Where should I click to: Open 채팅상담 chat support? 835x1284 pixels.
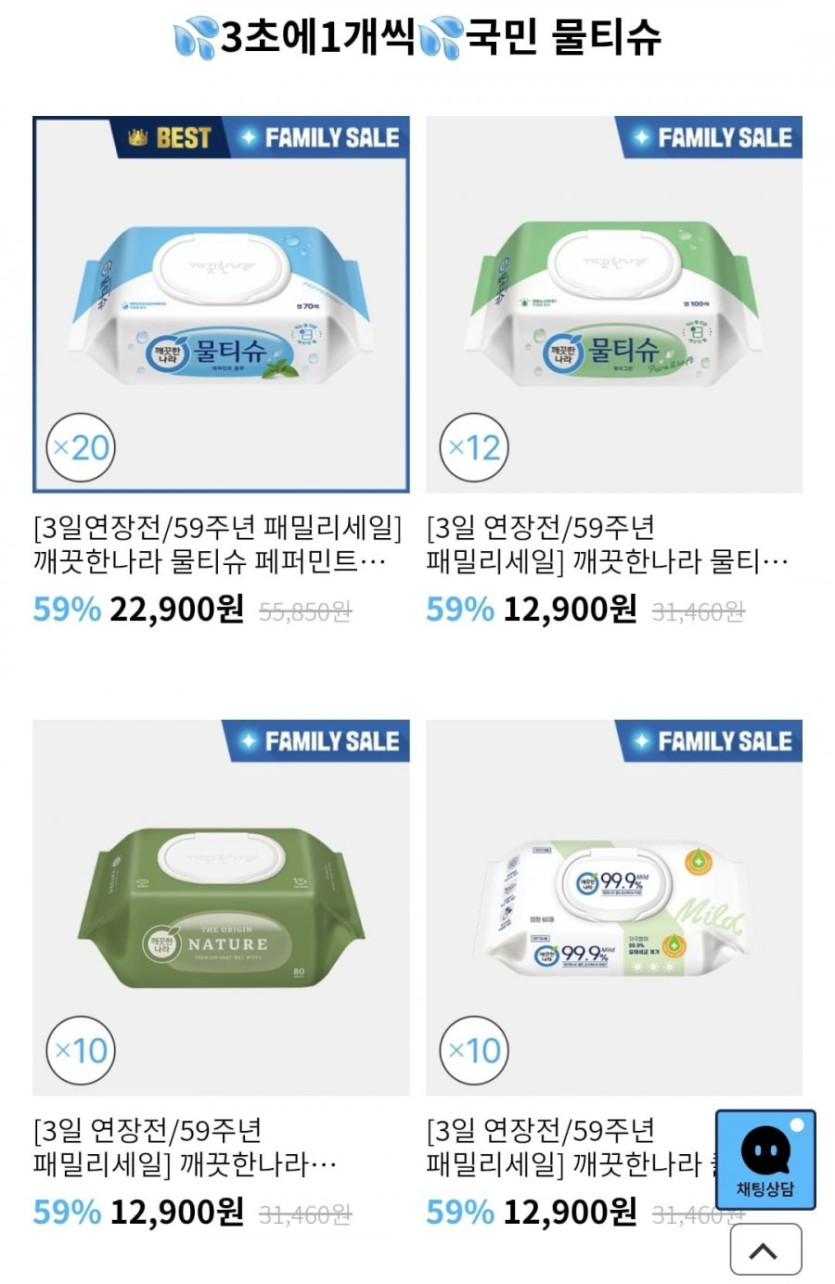pyautogui.click(x=765, y=1160)
